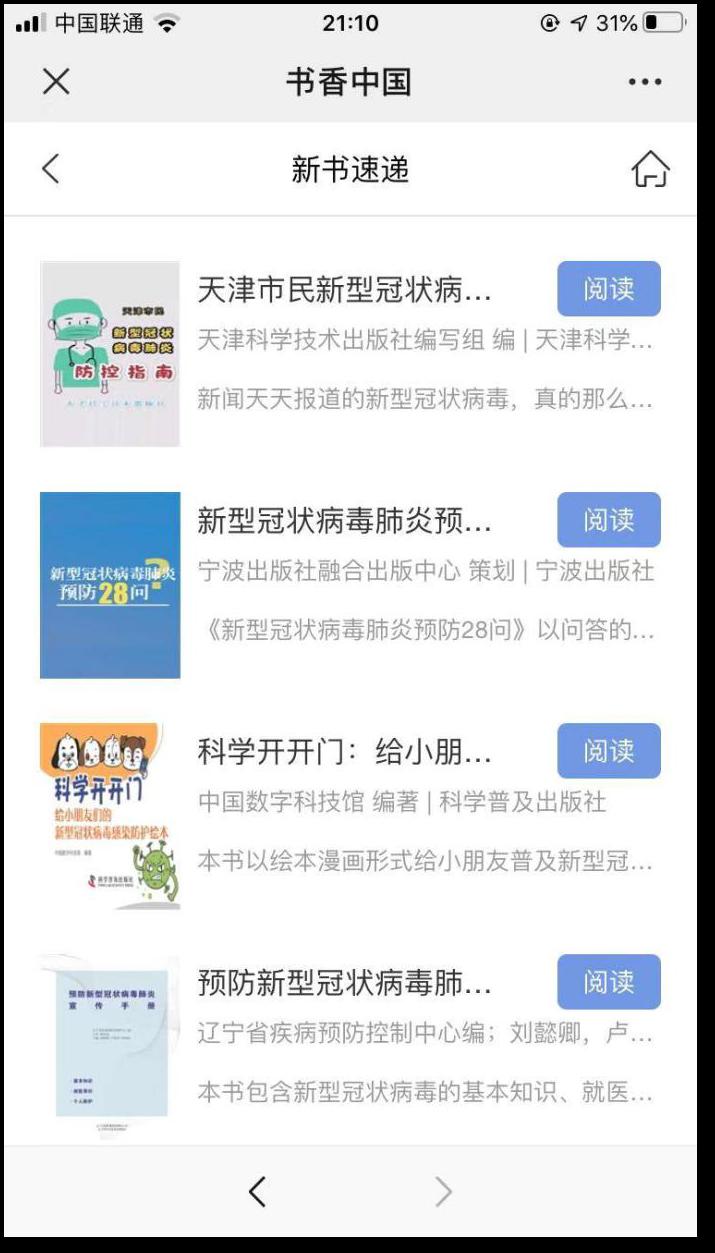Open the 预防28问 blue book cover
715x1253 pixels.
[110, 585]
